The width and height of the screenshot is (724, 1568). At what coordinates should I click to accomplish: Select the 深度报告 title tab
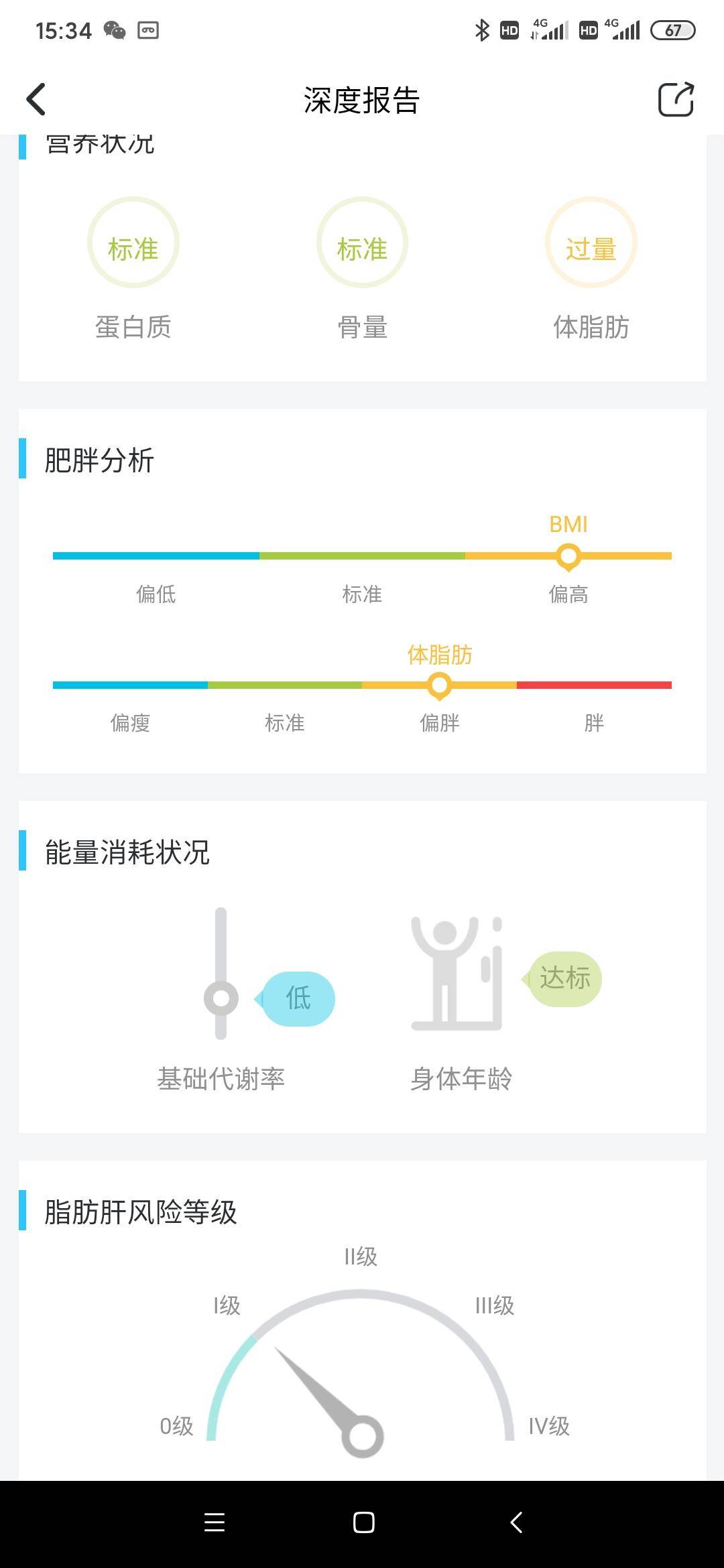[x=361, y=101]
